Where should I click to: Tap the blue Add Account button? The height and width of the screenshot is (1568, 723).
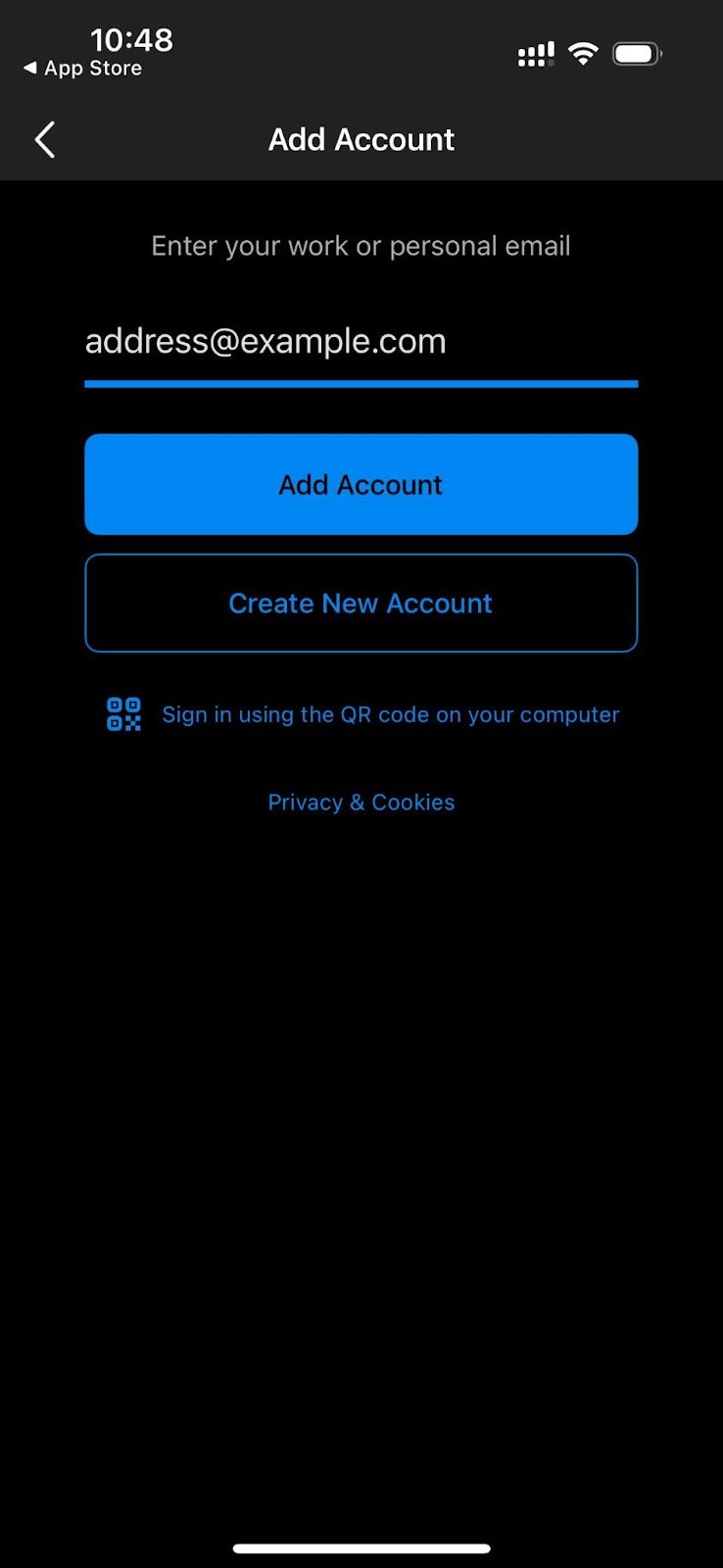point(361,484)
